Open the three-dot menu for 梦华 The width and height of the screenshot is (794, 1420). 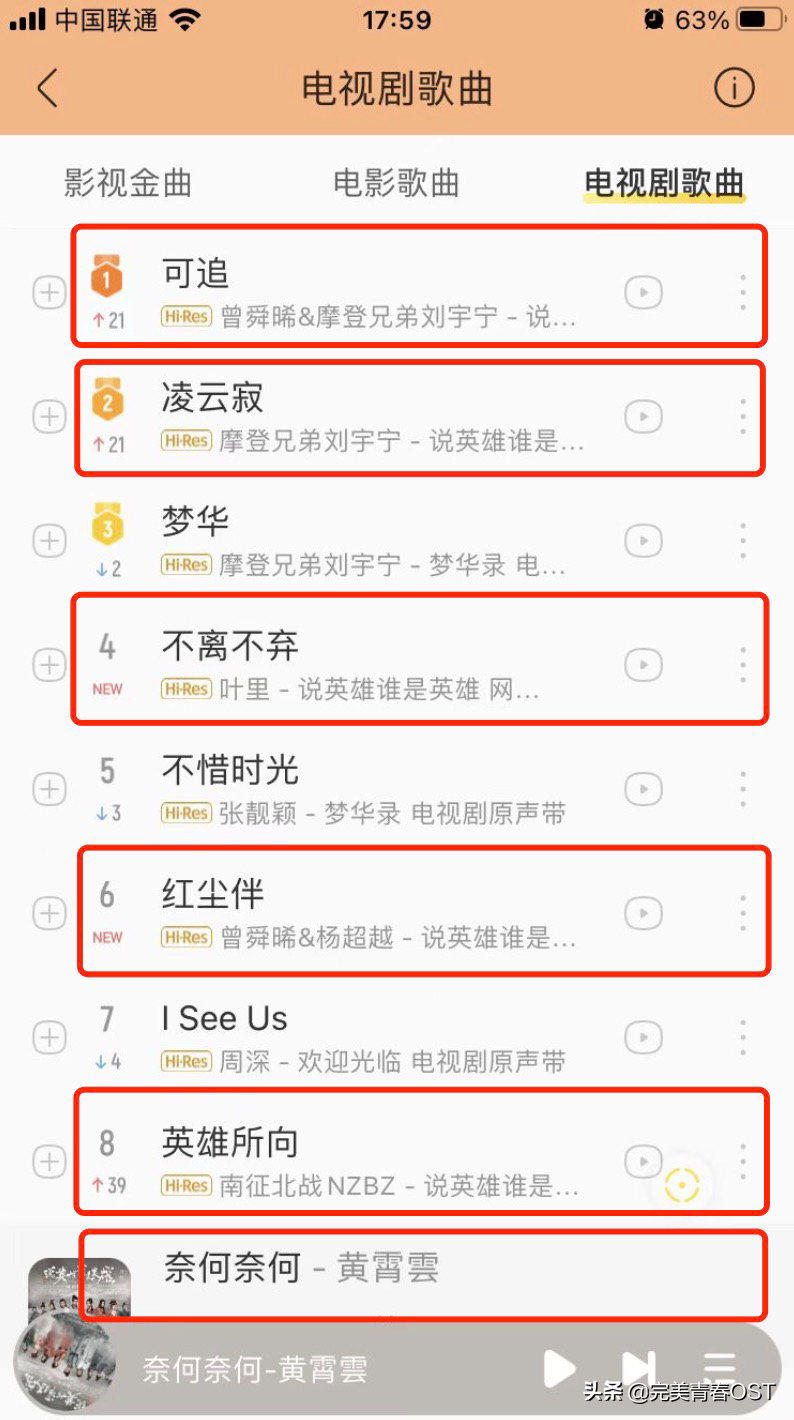pyautogui.click(x=743, y=539)
